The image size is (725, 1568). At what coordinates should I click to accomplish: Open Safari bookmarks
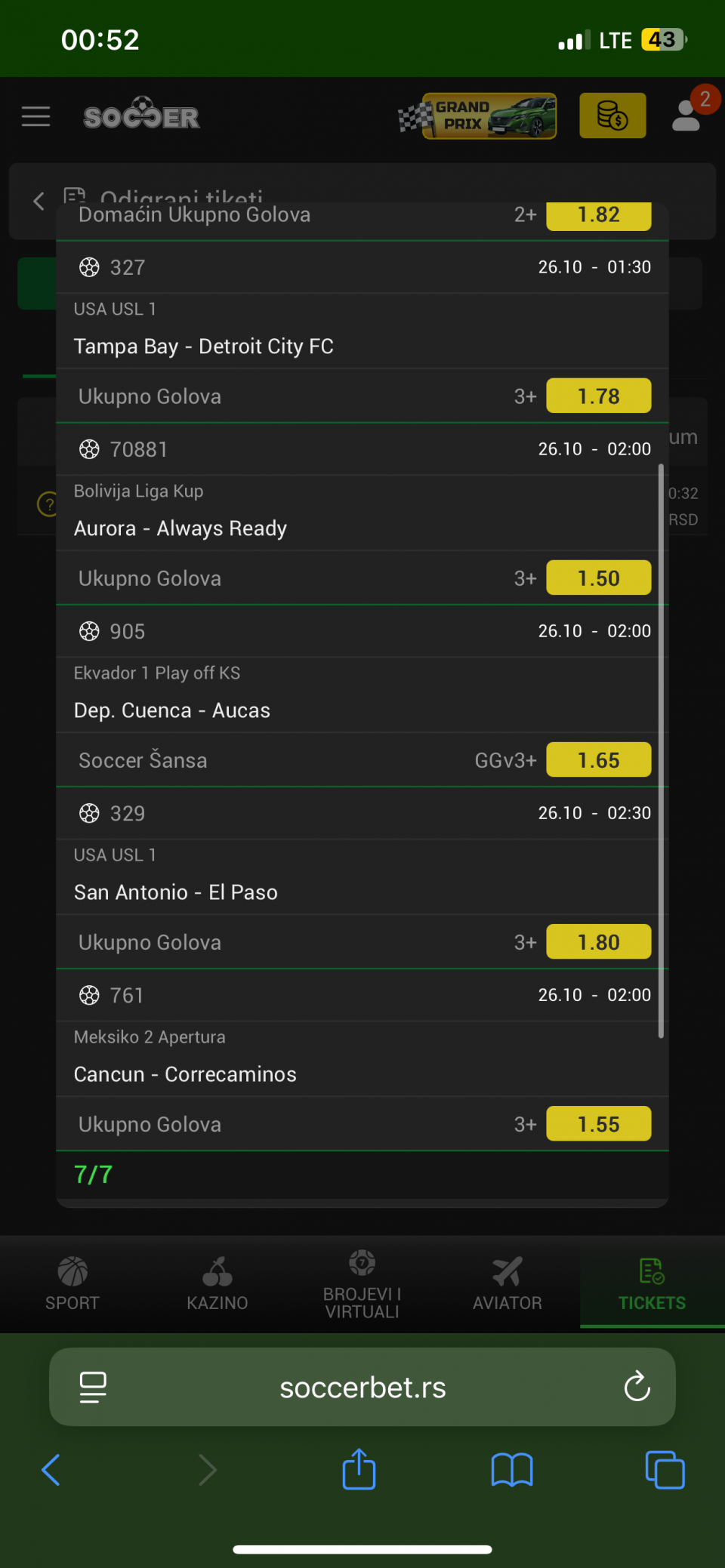pyautogui.click(x=512, y=1470)
